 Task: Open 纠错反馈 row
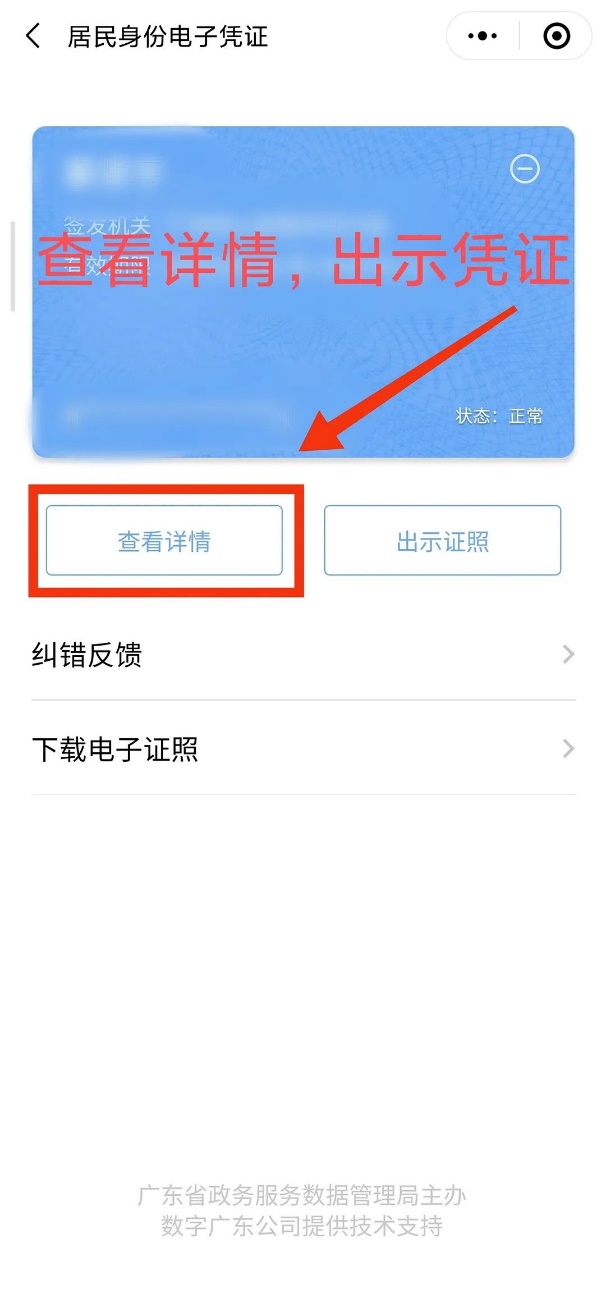coord(303,655)
